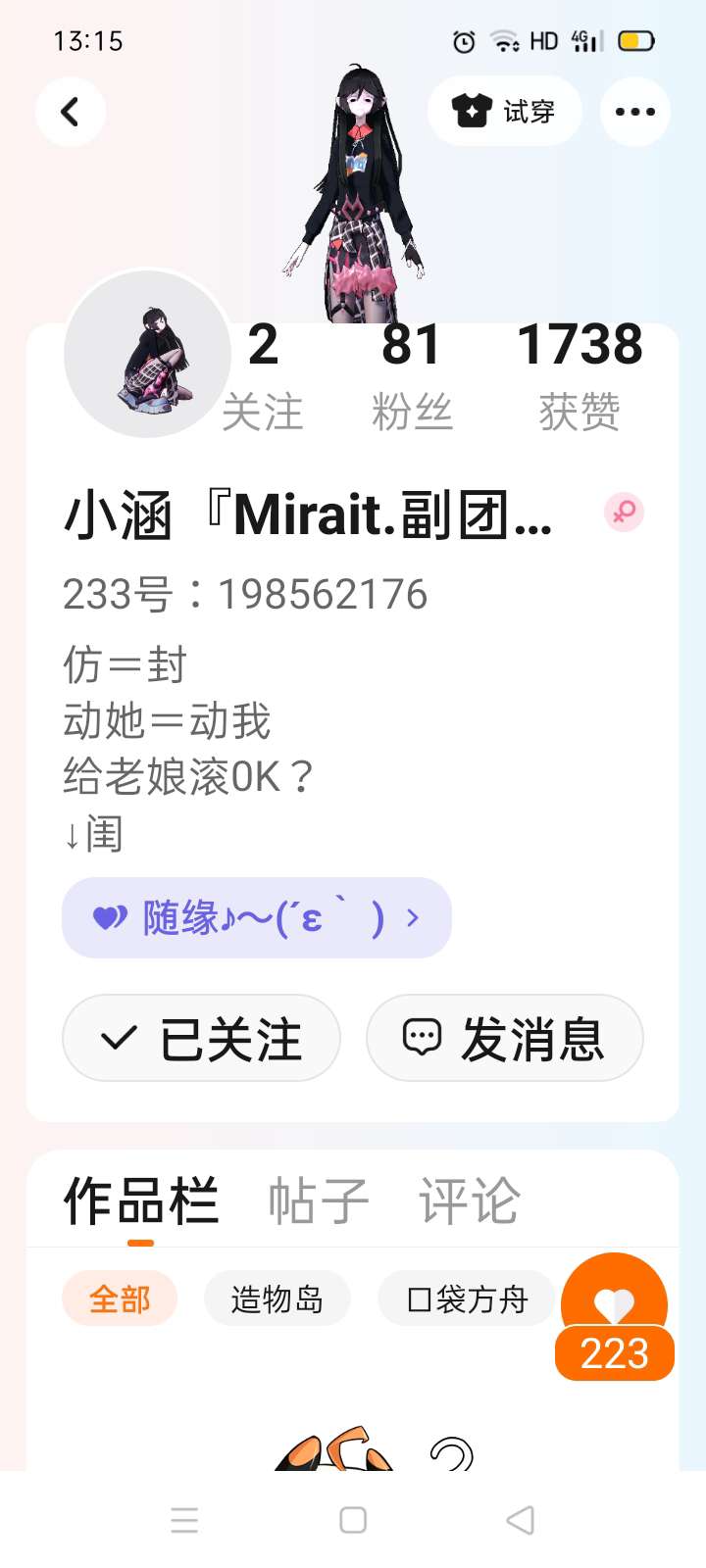This screenshot has height=1568, width=706.
Task: Select the 作品栏 tab
Action: 141,1200
